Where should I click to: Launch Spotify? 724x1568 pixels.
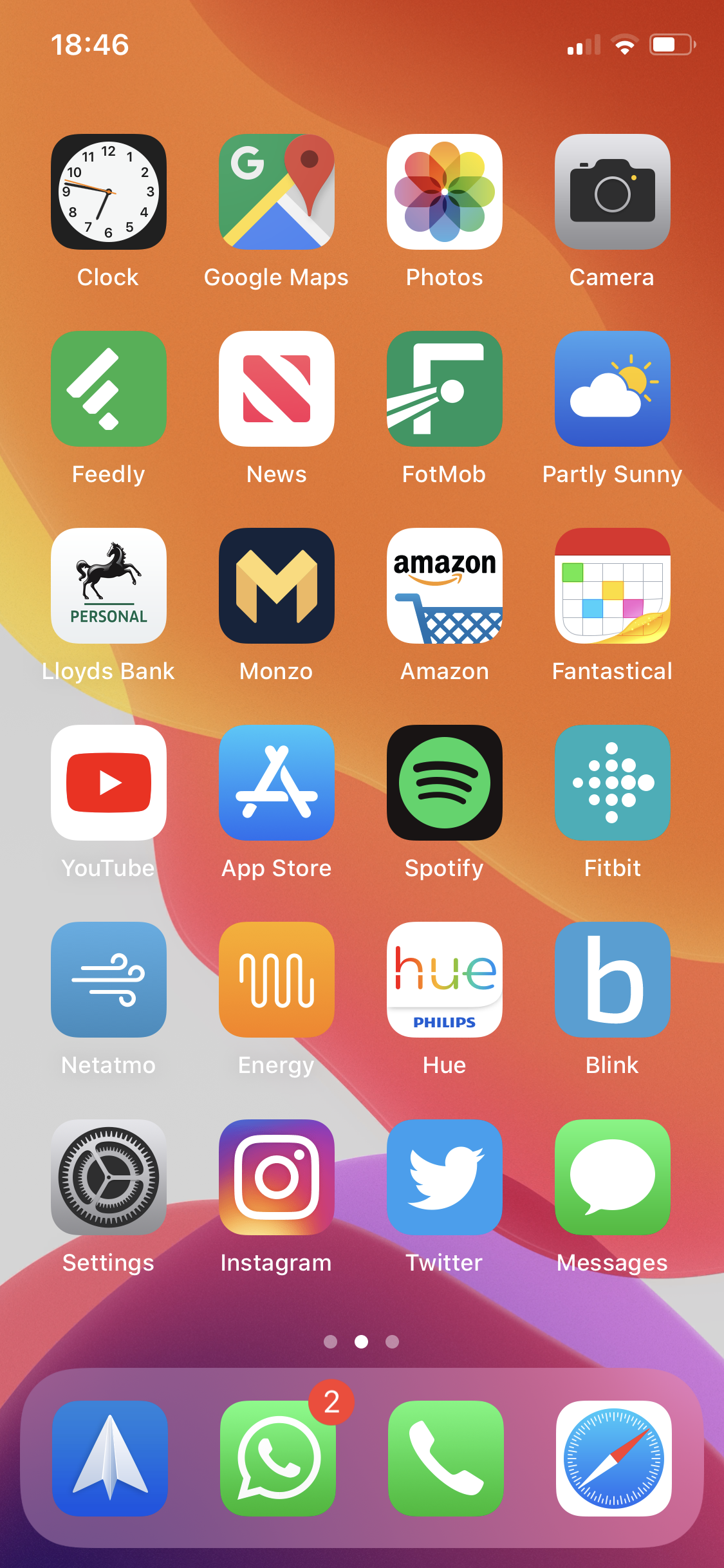445,783
